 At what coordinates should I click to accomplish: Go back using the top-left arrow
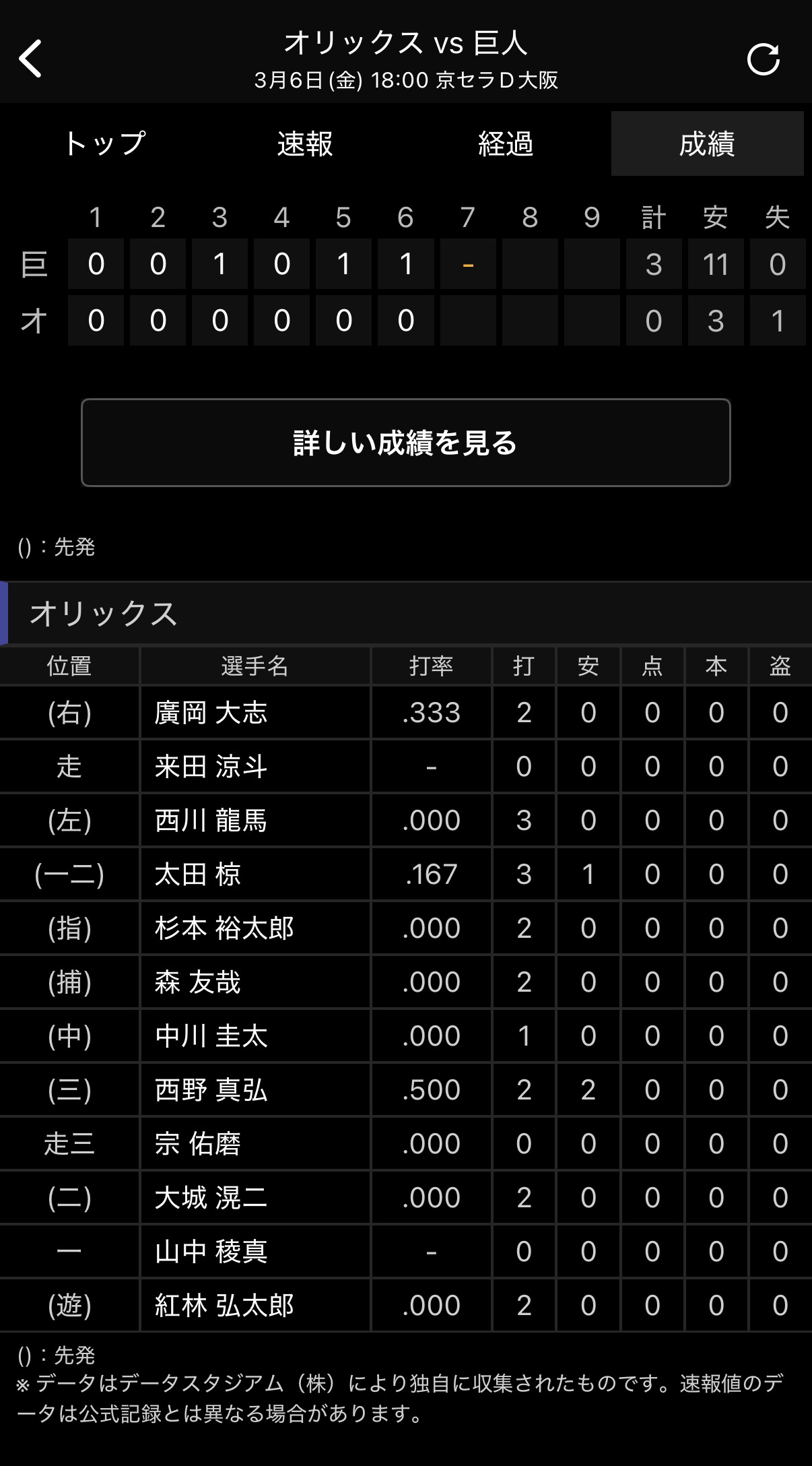point(31,59)
